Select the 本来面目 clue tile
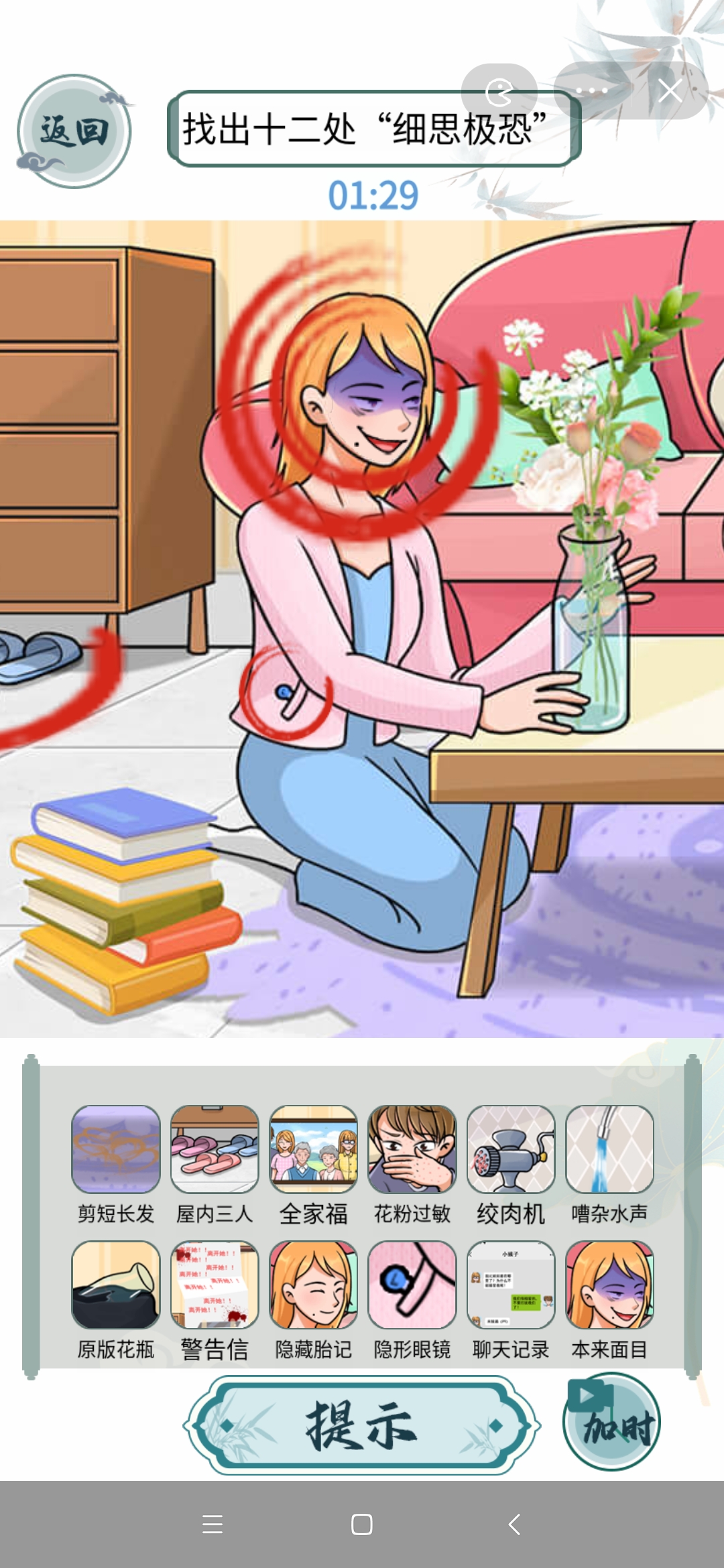 (609, 1285)
